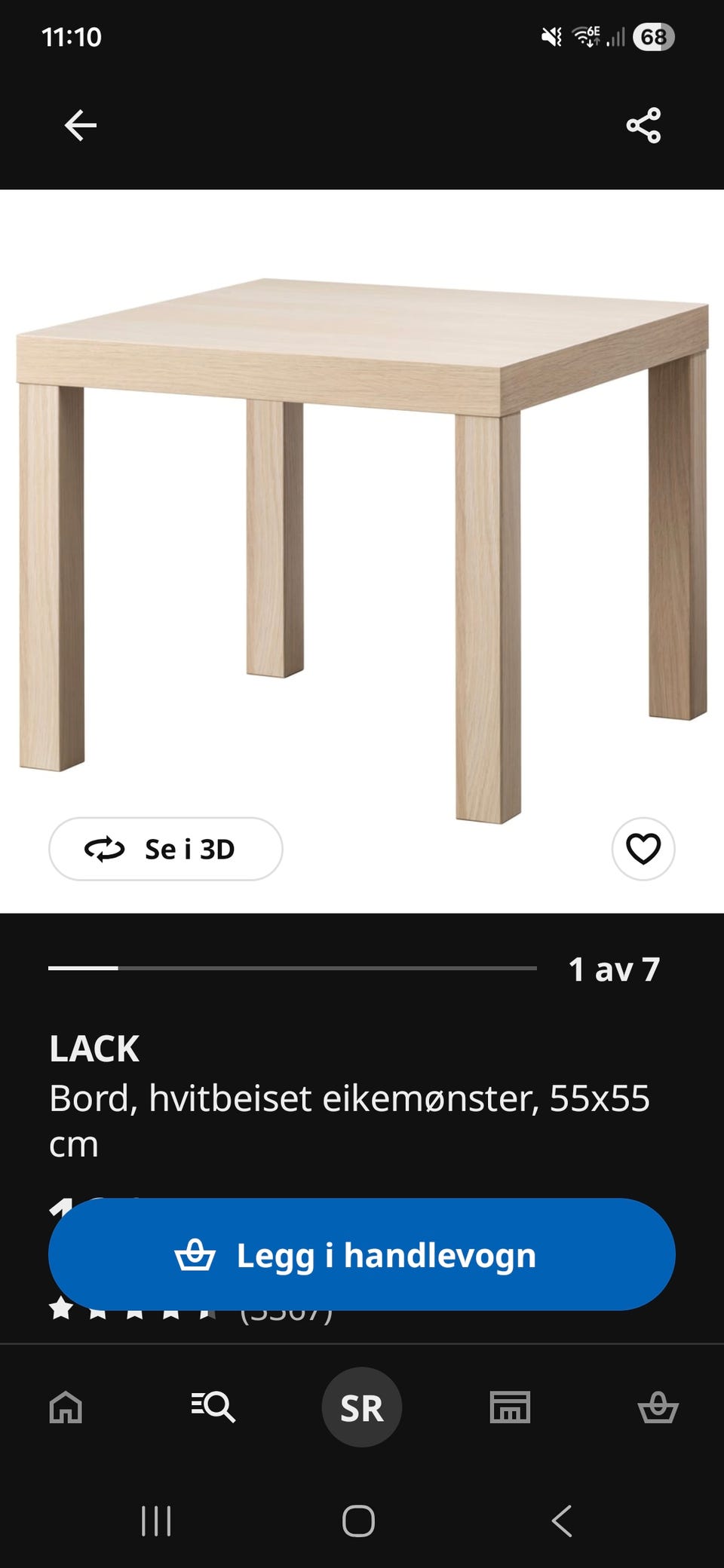The image size is (724, 1568).
Task: Open the SR profile avatar
Action: pyautogui.click(x=362, y=1407)
